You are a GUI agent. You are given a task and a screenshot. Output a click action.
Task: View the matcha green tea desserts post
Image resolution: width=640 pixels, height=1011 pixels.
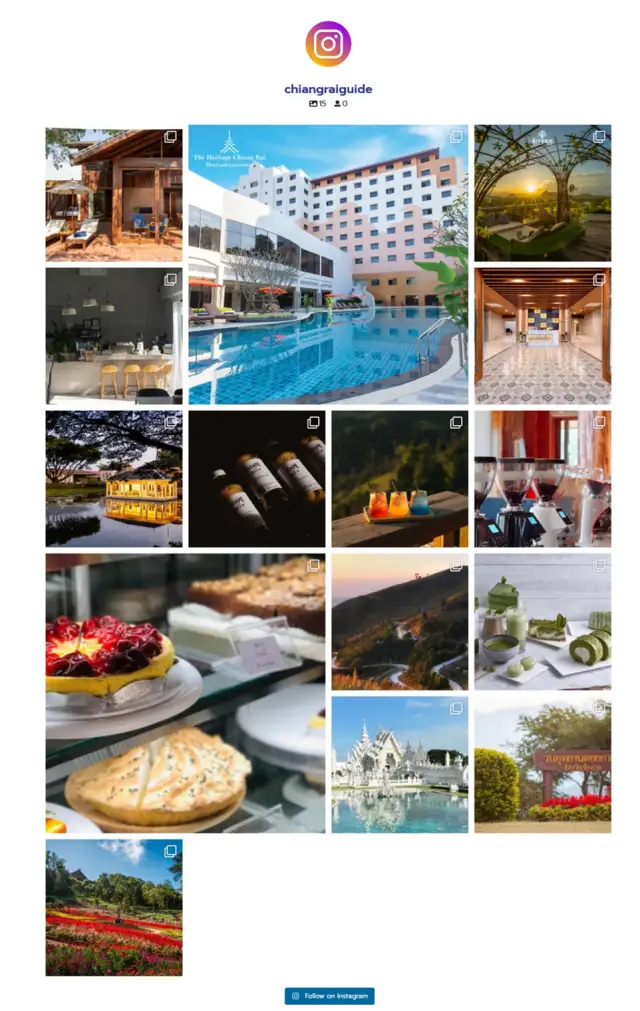click(x=542, y=622)
